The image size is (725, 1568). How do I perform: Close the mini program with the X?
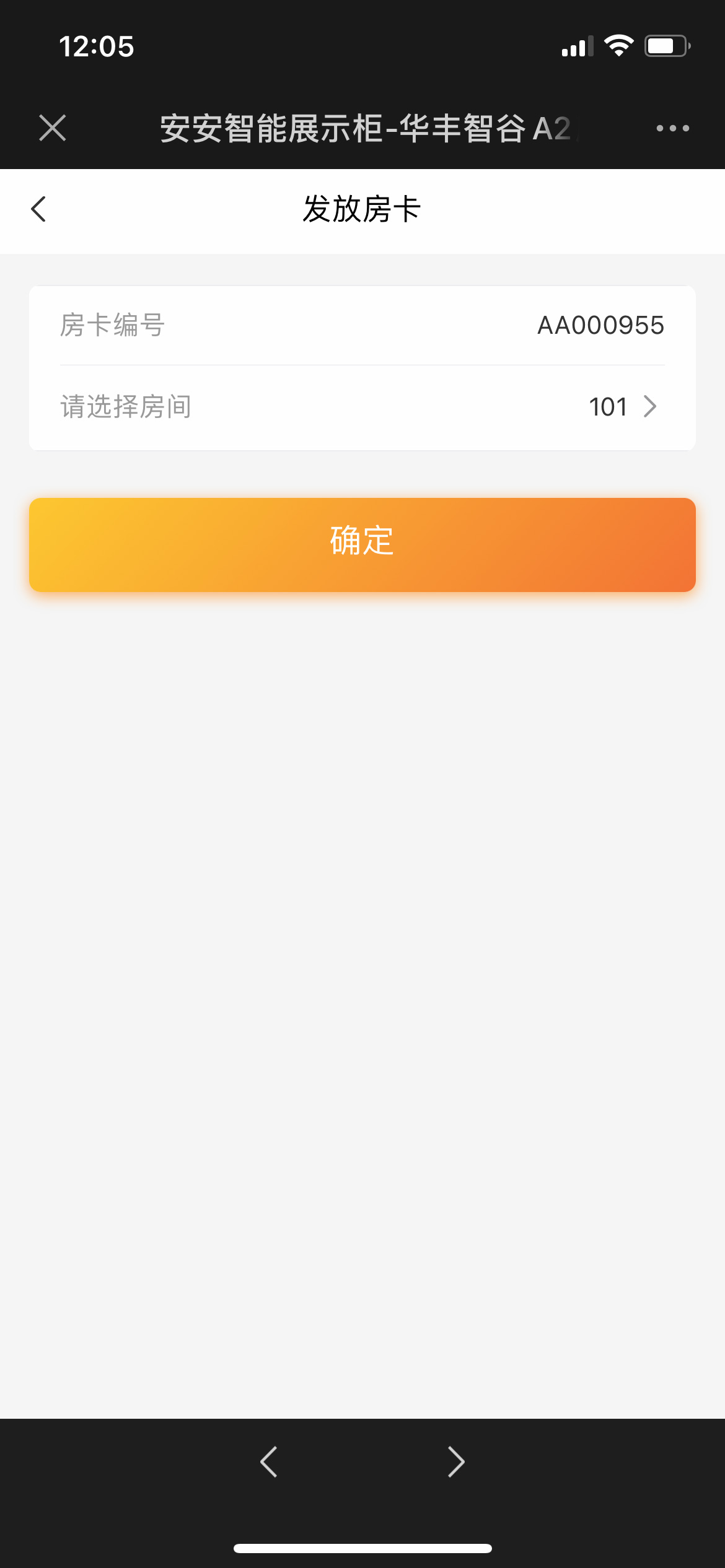click(x=52, y=128)
